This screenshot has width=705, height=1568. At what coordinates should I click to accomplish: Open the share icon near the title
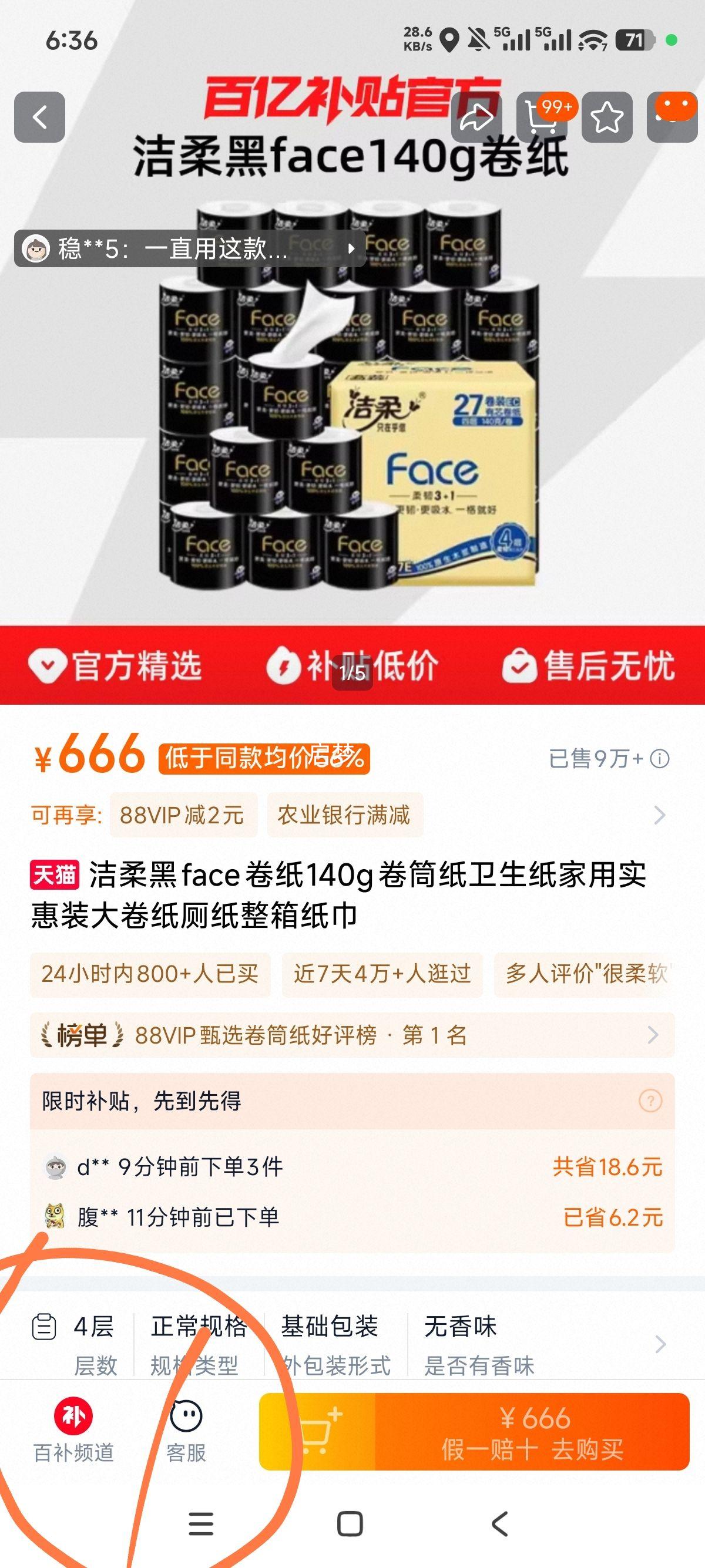click(475, 117)
